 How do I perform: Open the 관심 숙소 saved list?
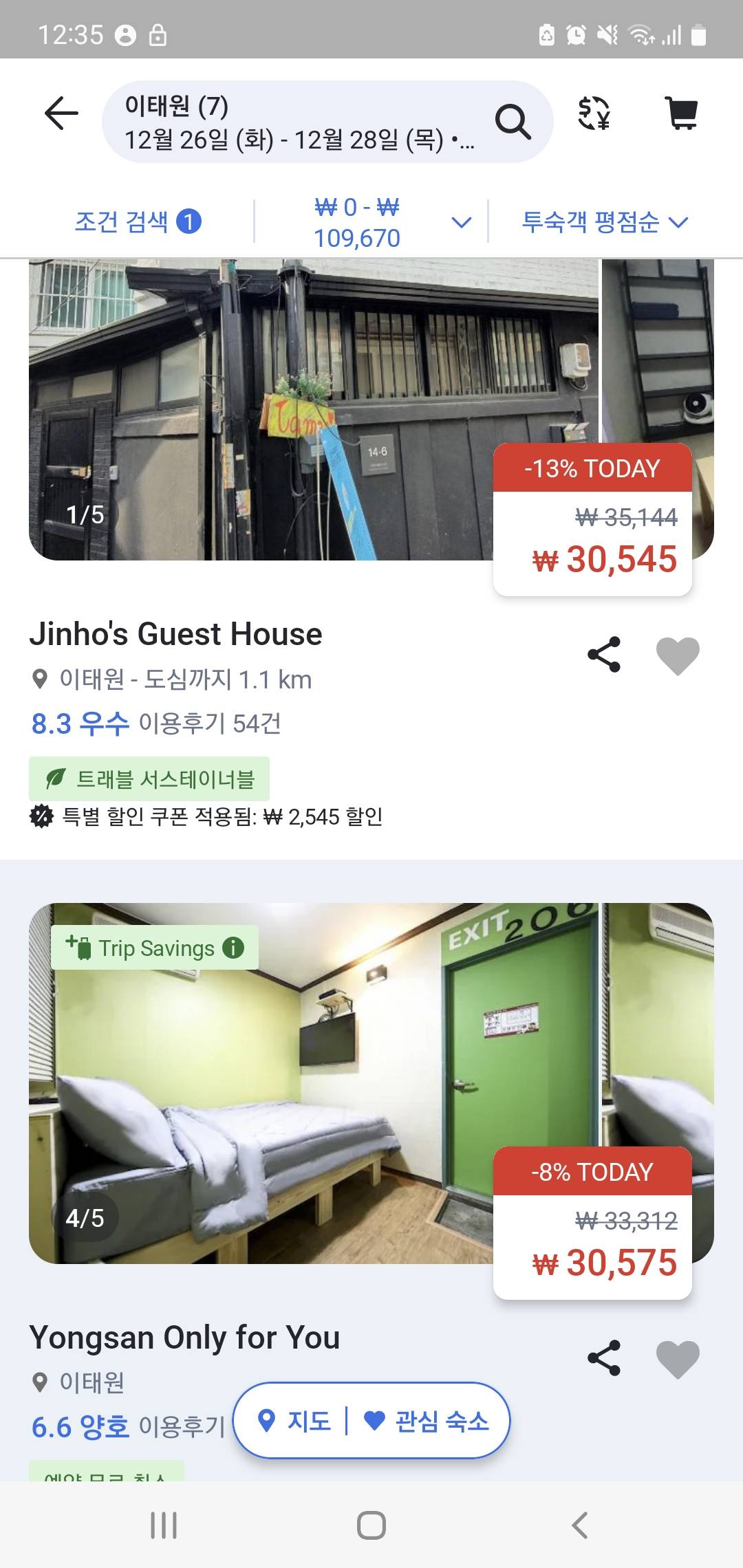(x=427, y=1421)
